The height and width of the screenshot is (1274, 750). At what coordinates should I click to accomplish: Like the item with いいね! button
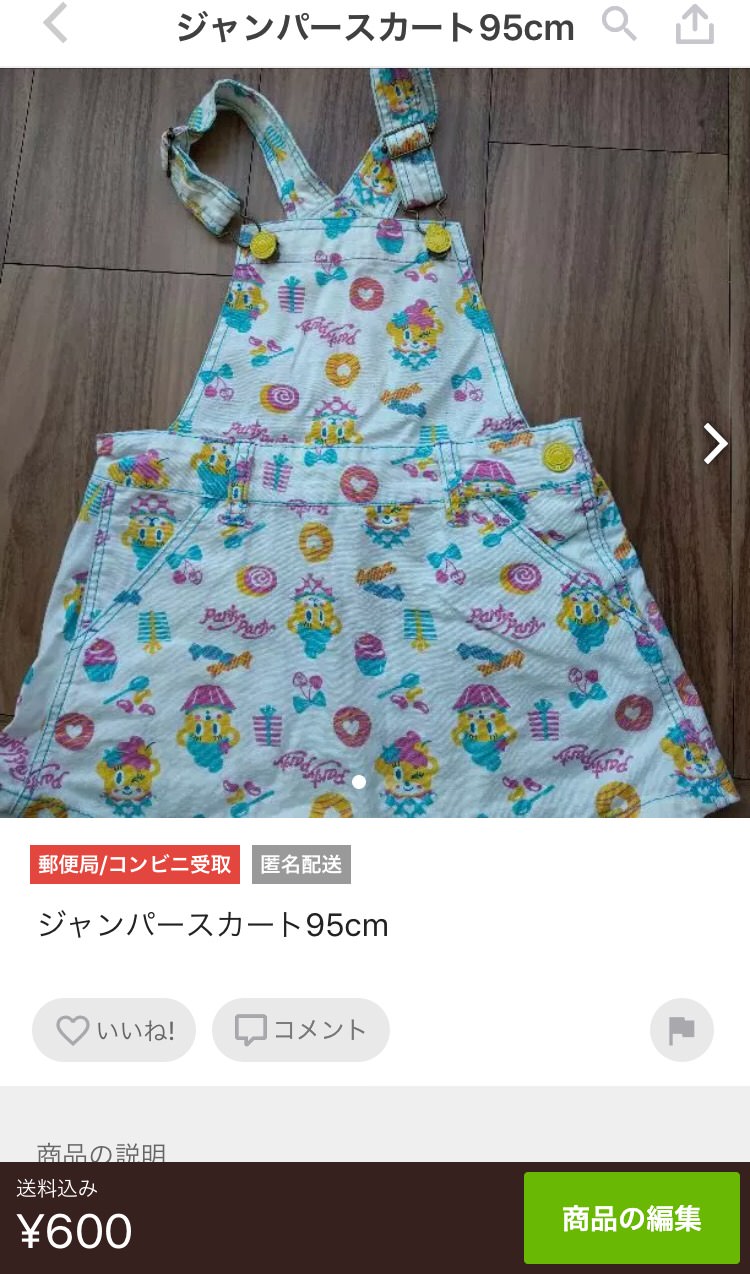click(114, 1030)
